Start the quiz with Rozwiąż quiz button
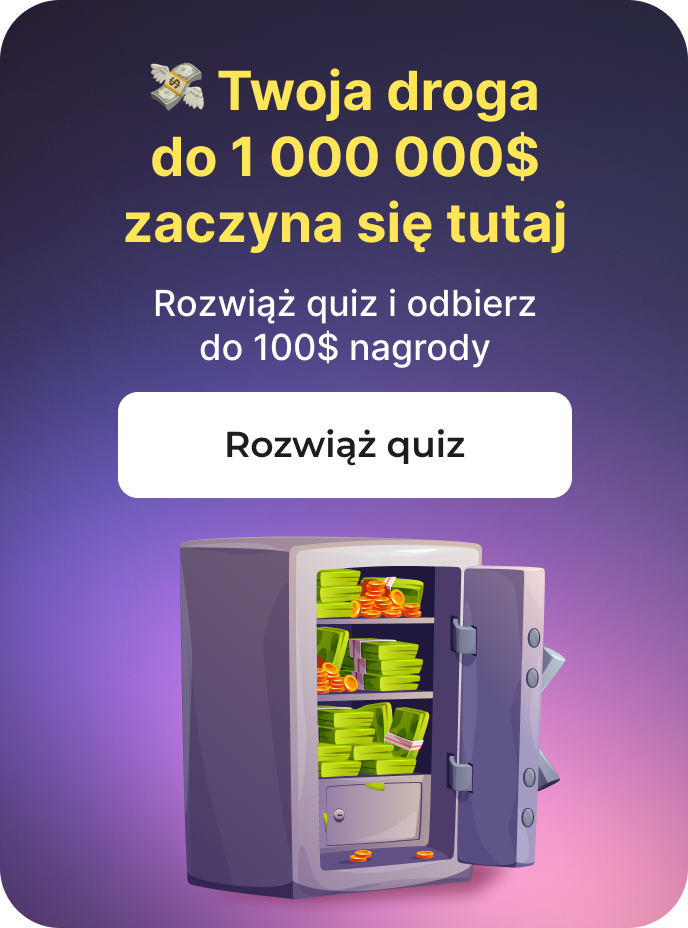 coord(344,445)
